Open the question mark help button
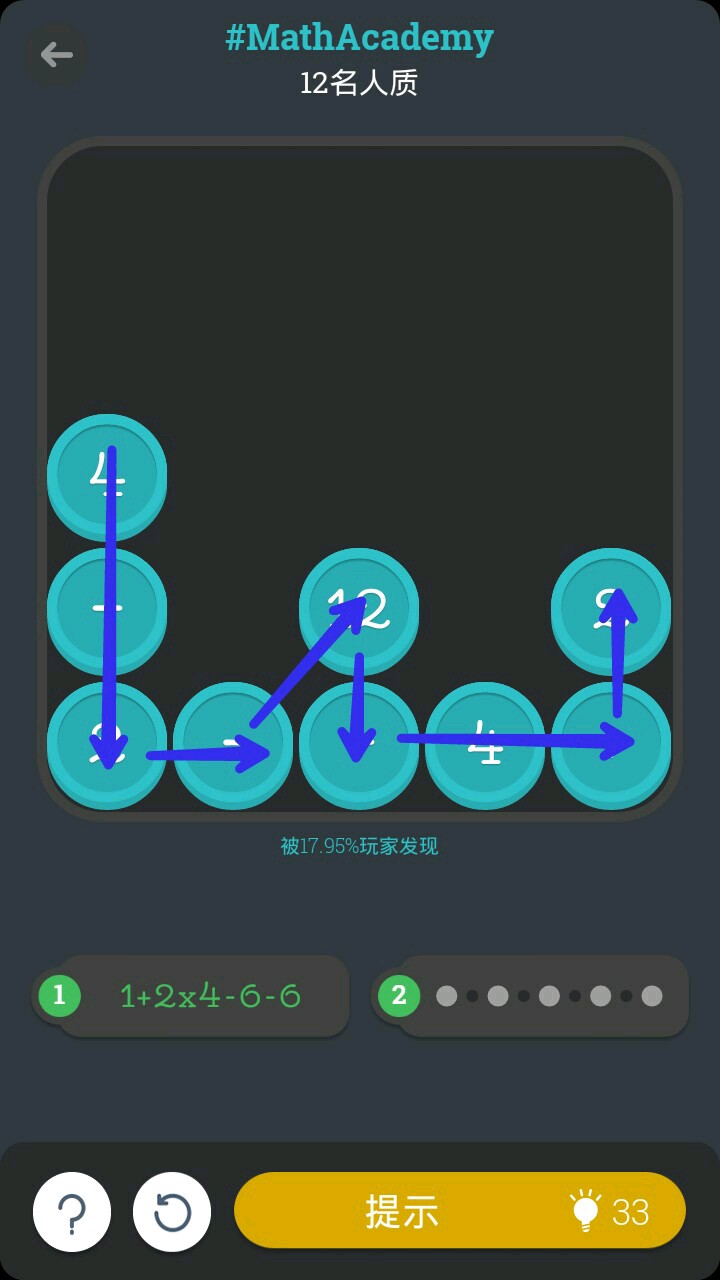720x1280 pixels. coord(72,1212)
